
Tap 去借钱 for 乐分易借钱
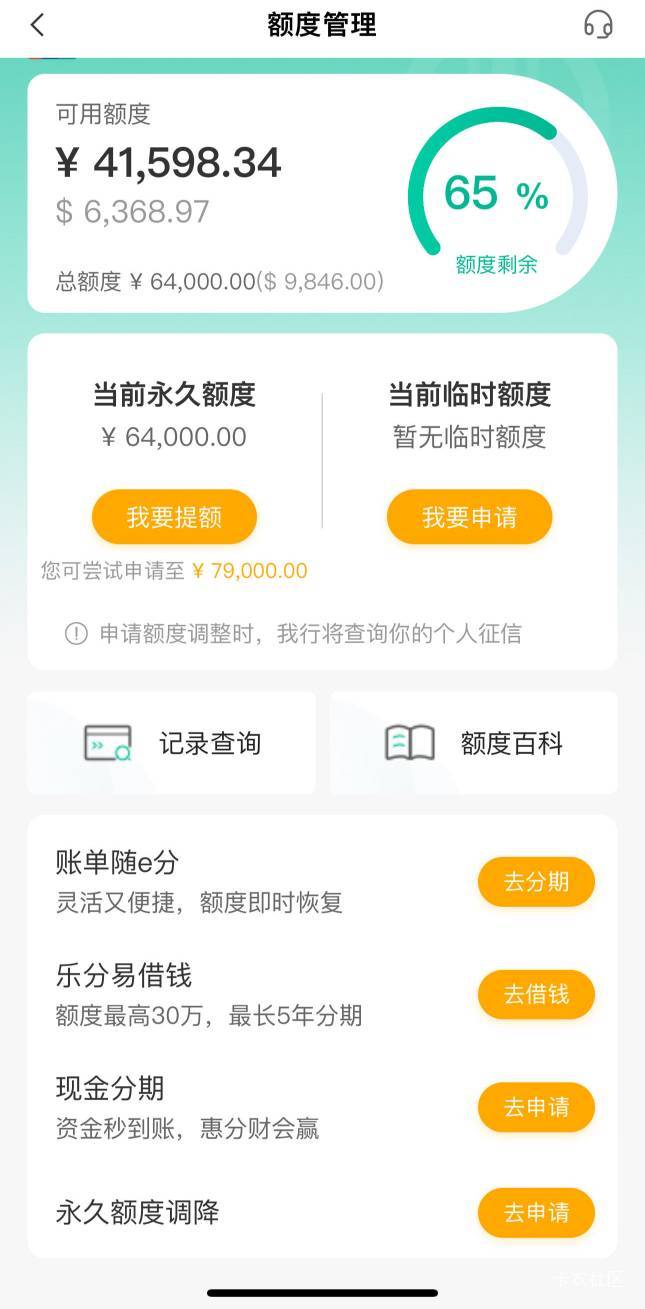pos(536,994)
